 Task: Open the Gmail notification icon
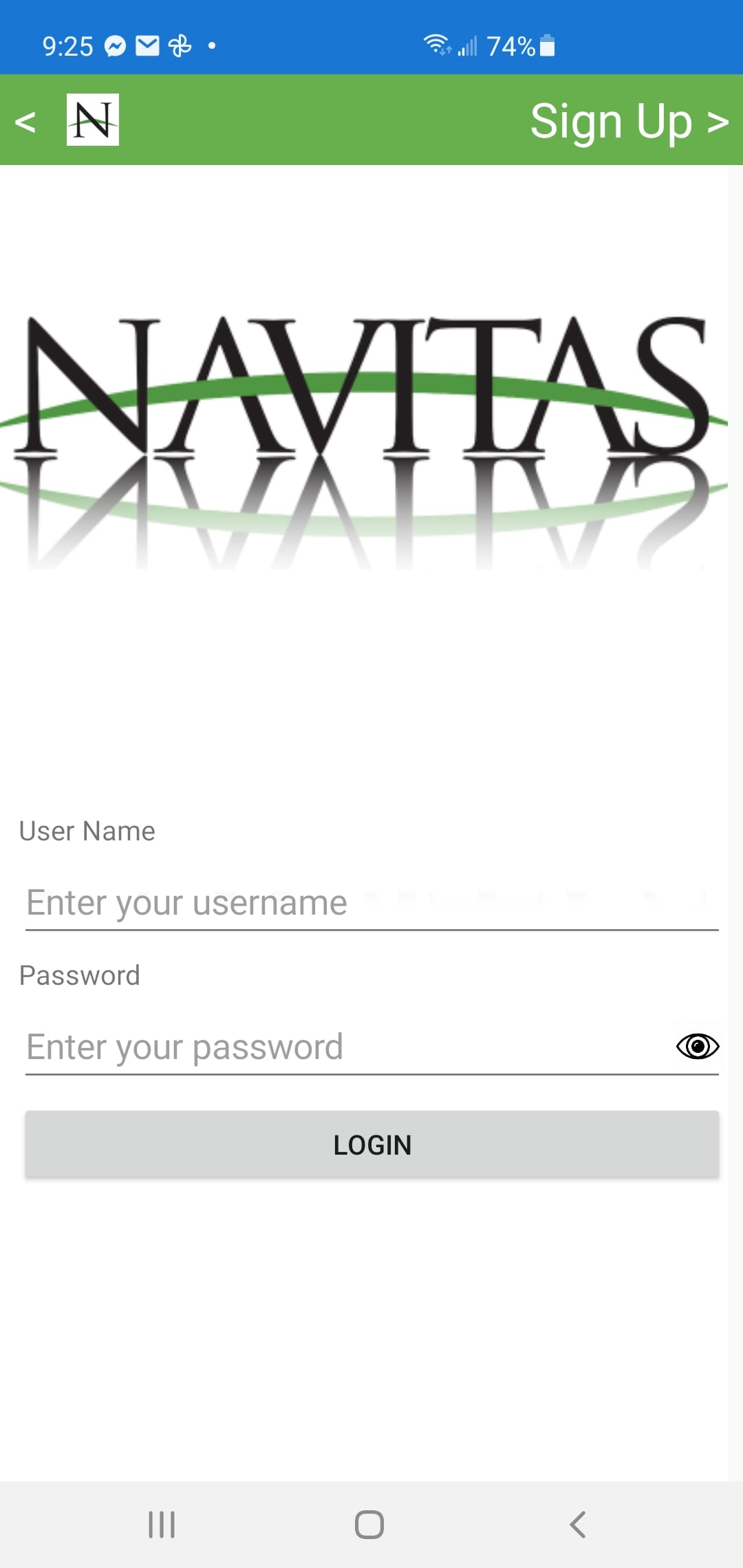pyautogui.click(x=147, y=45)
